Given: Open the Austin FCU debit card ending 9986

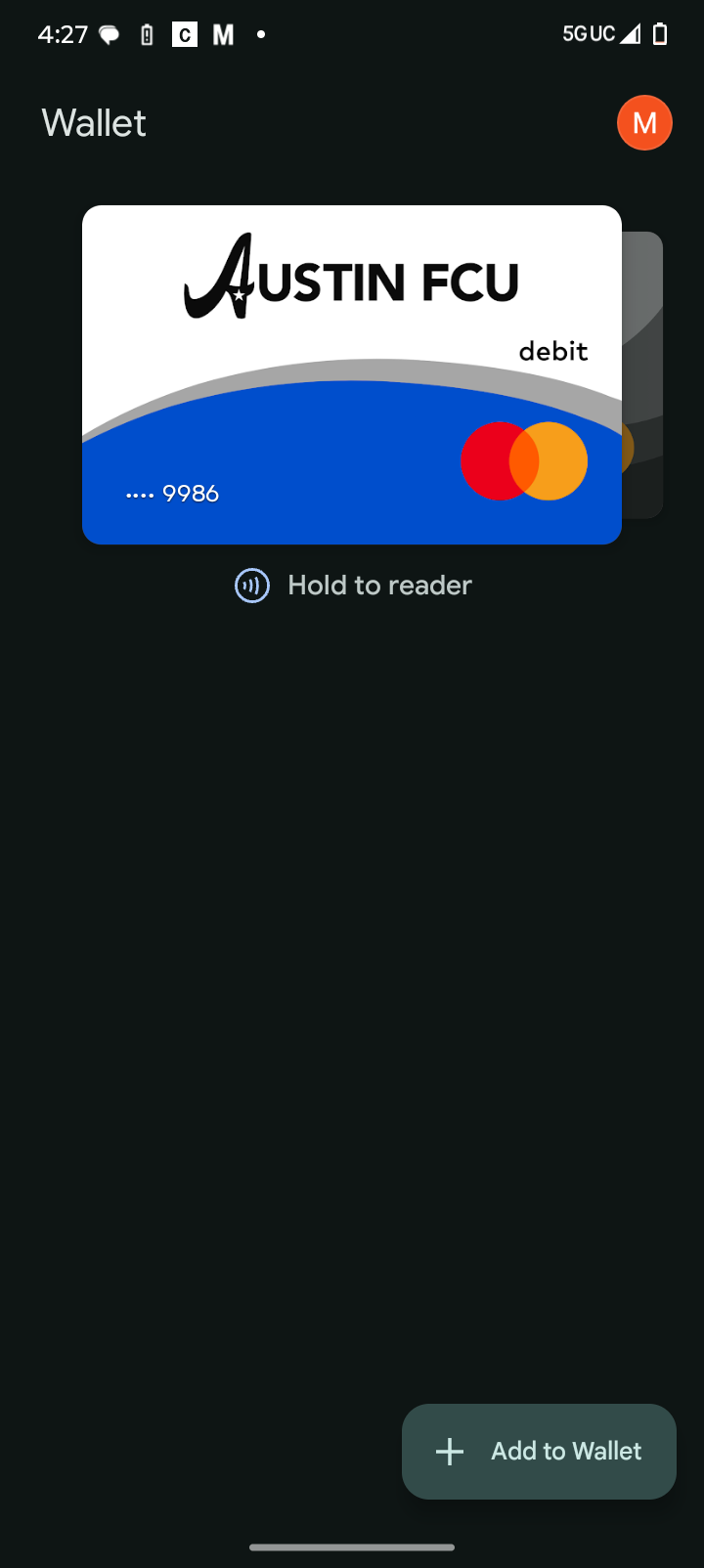Looking at the screenshot, I should click(x=352, y=374).
